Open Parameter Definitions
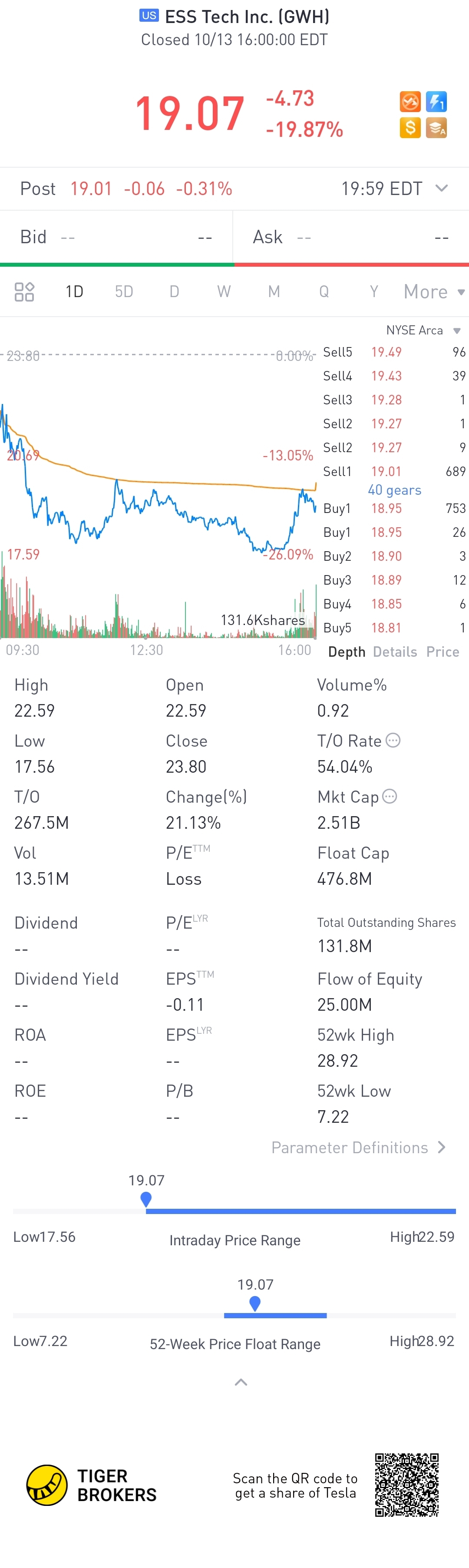 [358, 1148]
